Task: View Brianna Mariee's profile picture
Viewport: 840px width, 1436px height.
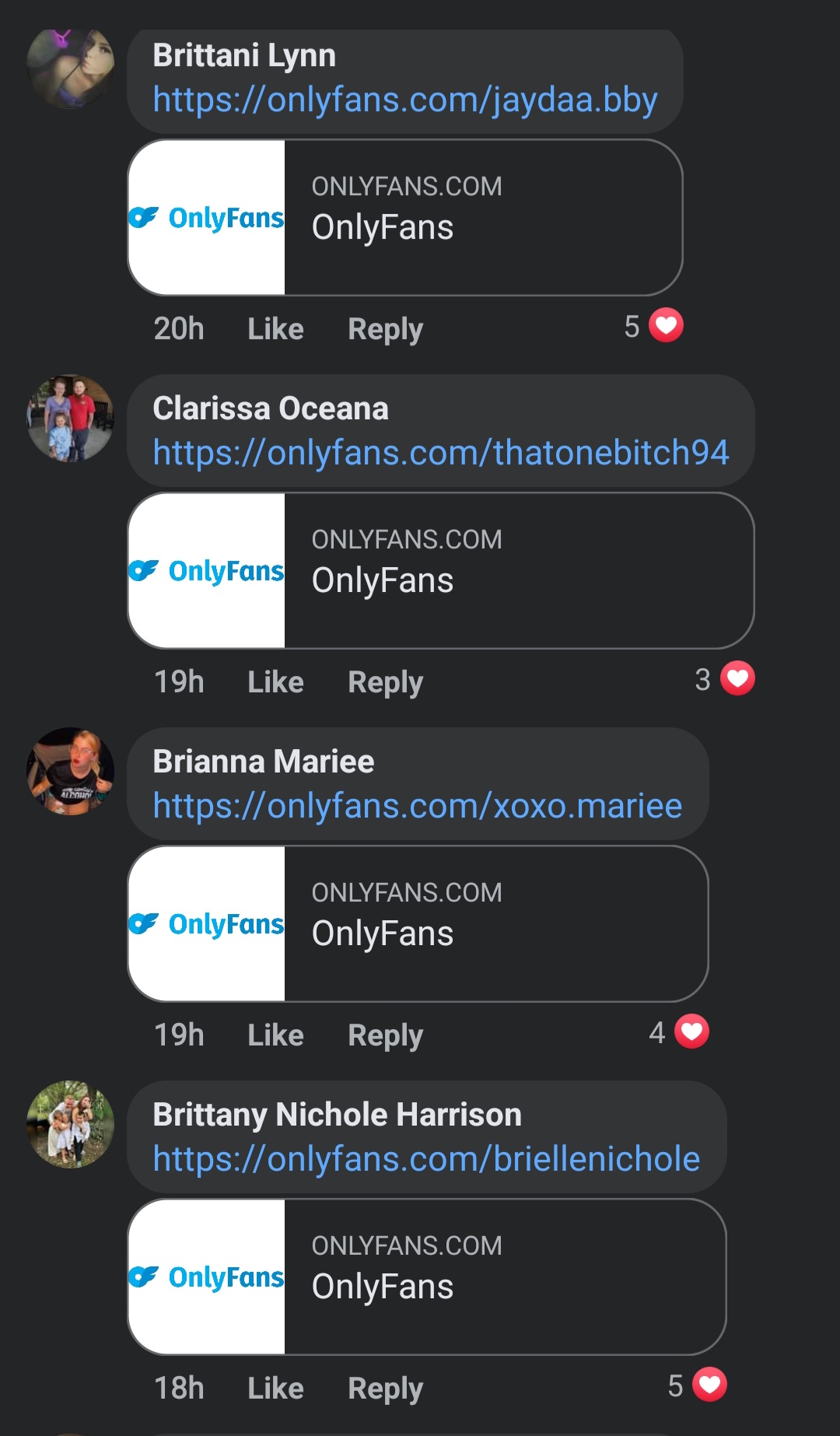Action: point(70,771)
